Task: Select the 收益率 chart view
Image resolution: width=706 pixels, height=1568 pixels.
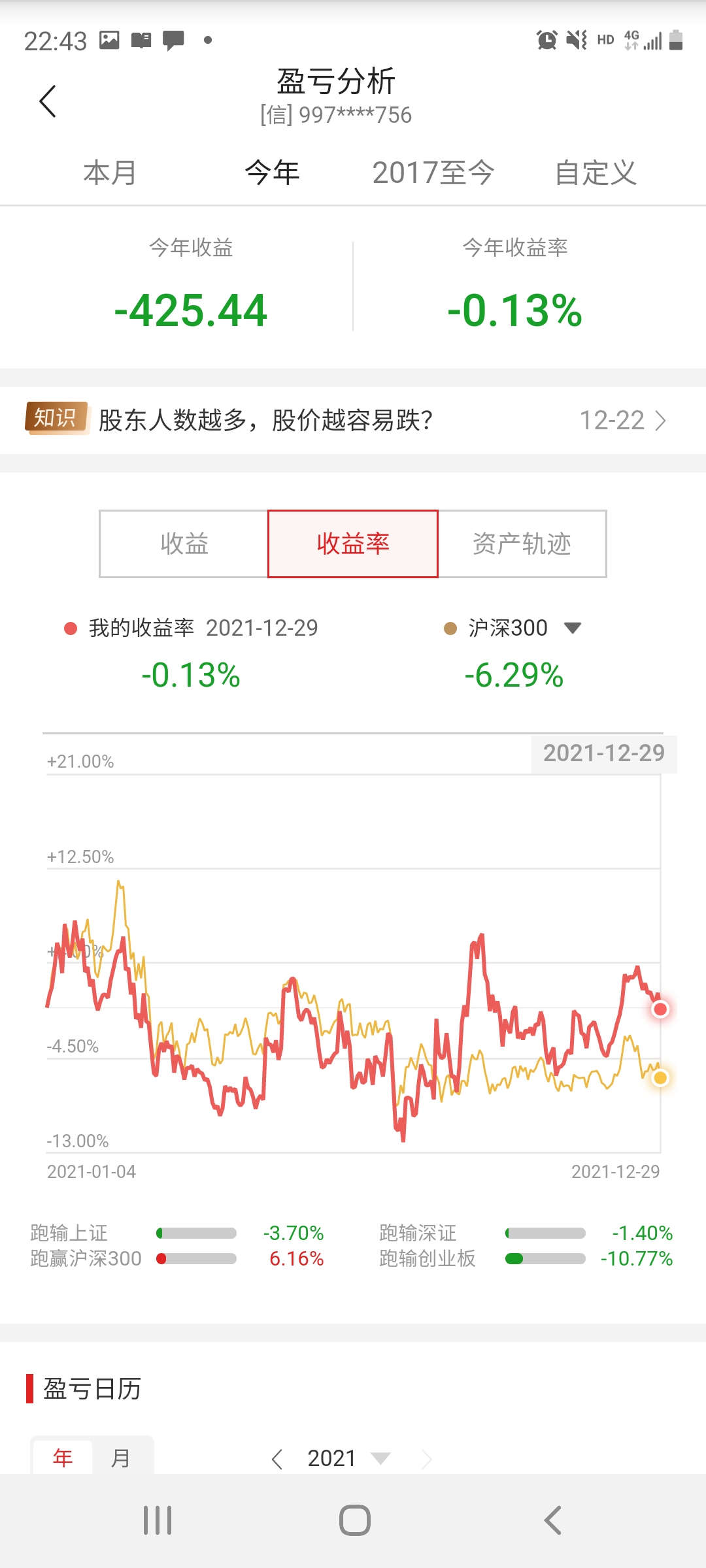Action: (353, 544)
